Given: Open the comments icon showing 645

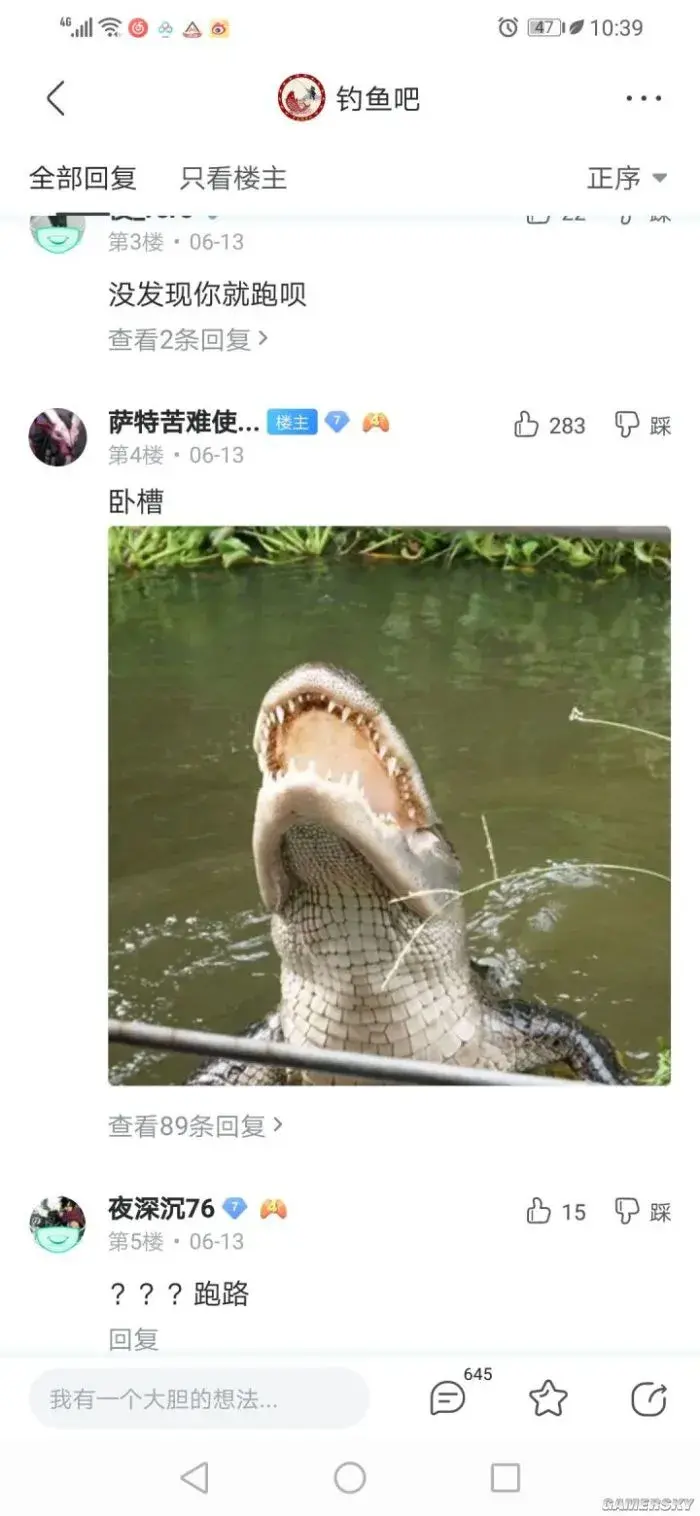Looking at the screenshot, I should tap(449, 1398).
